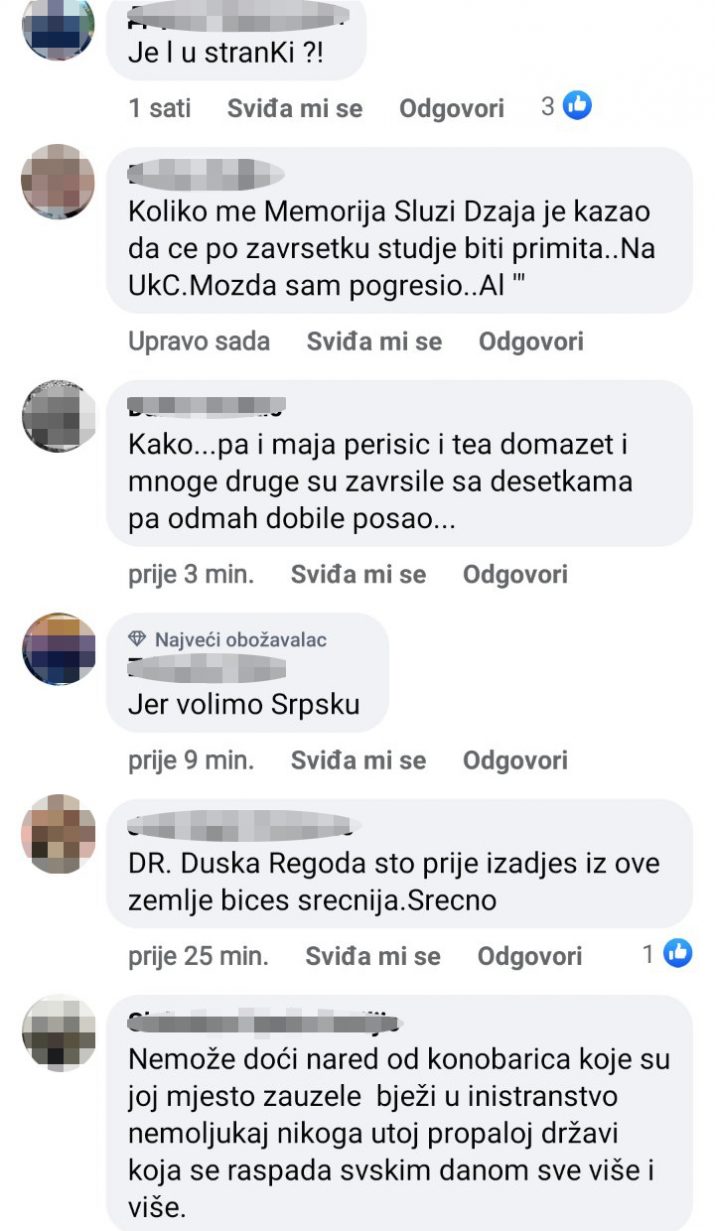Image resolution: width=715 pixels, height=1231 pixels.
Task: View reactions on 'DR. Duska Regoda' comment
Action: pos(667,954)
